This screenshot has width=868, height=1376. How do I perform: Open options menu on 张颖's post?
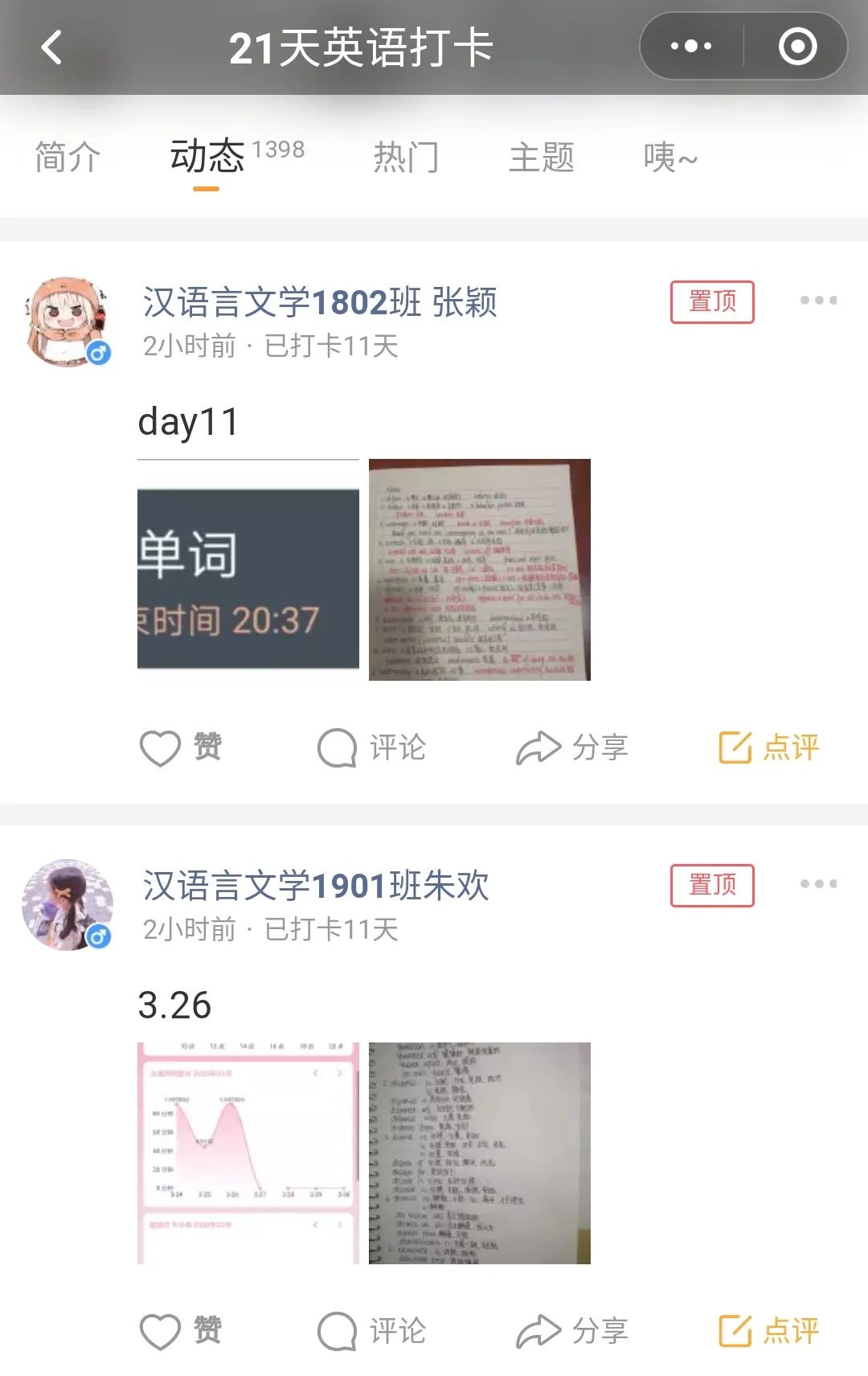[817, 301]
